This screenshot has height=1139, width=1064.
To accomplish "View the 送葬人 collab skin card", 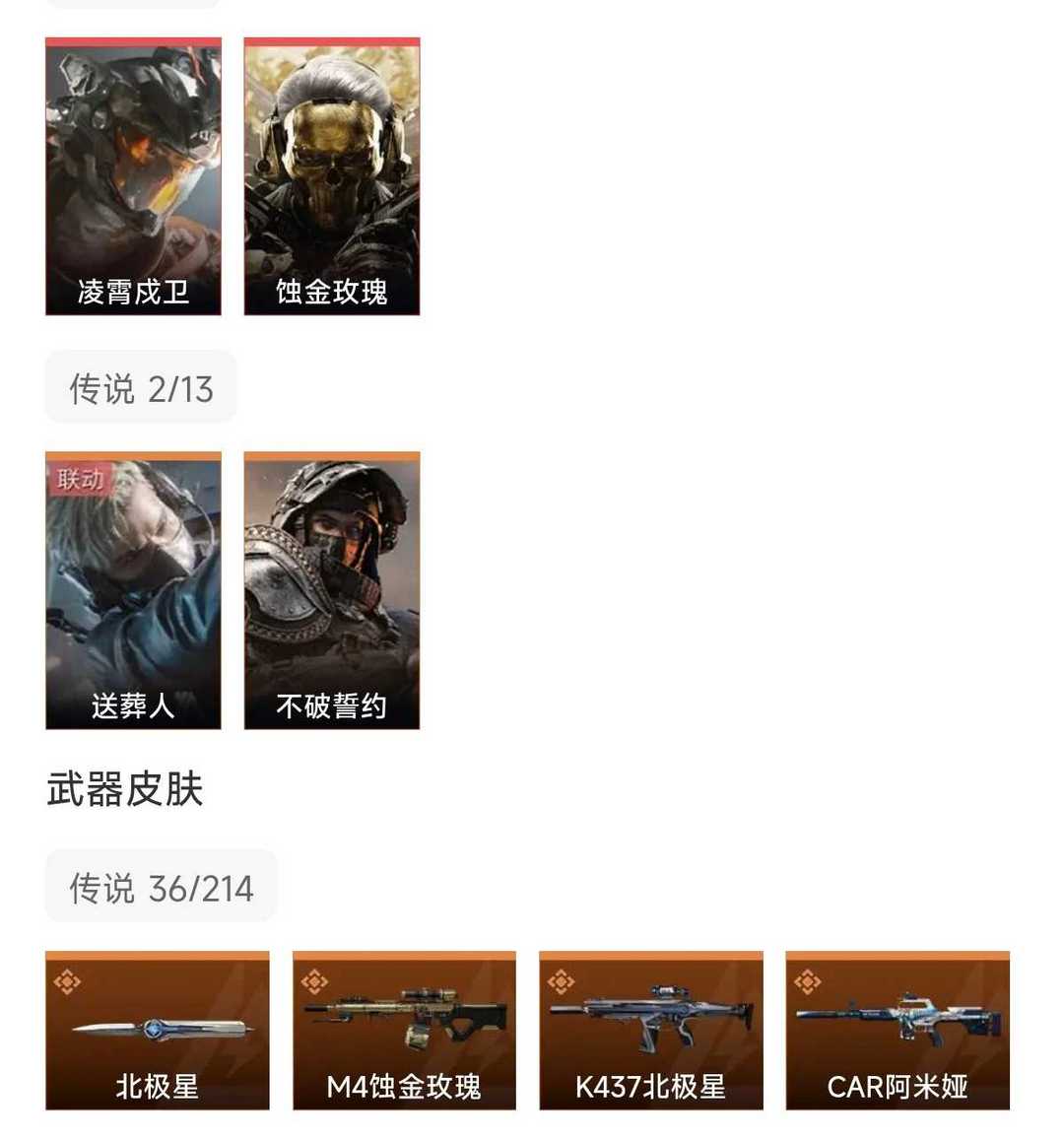I will [x=133, y=591].
